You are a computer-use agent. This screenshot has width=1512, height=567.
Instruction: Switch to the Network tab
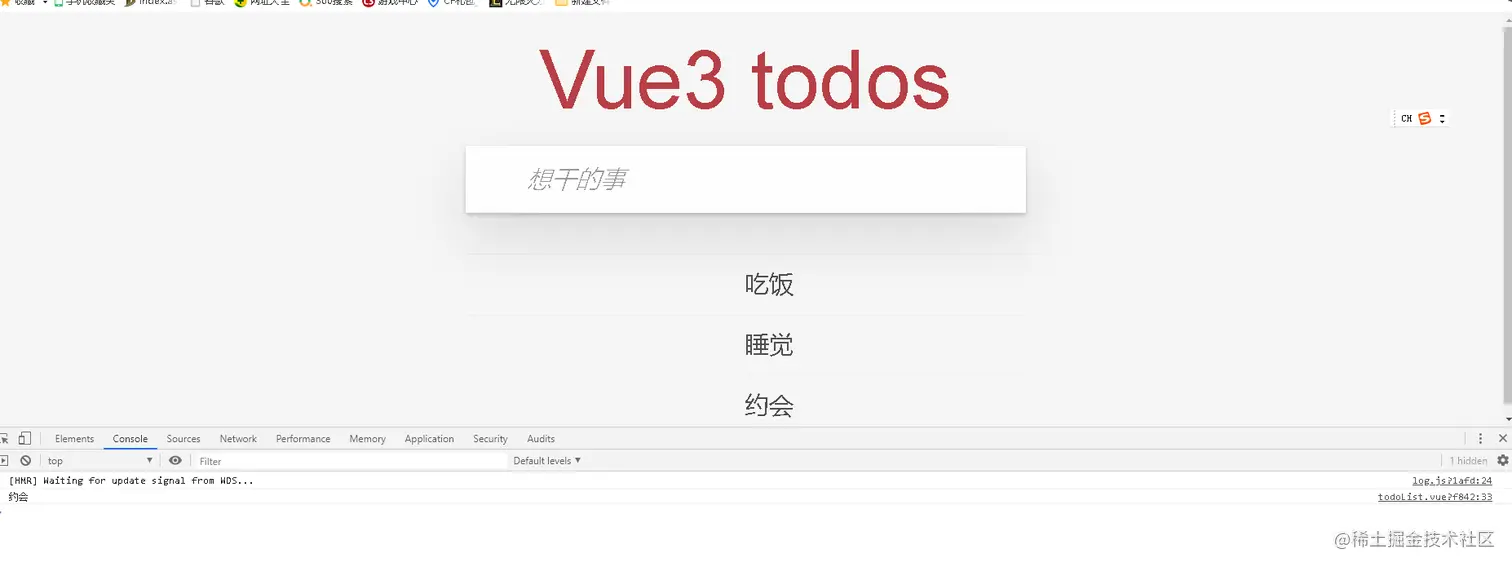tap(238, 439)
